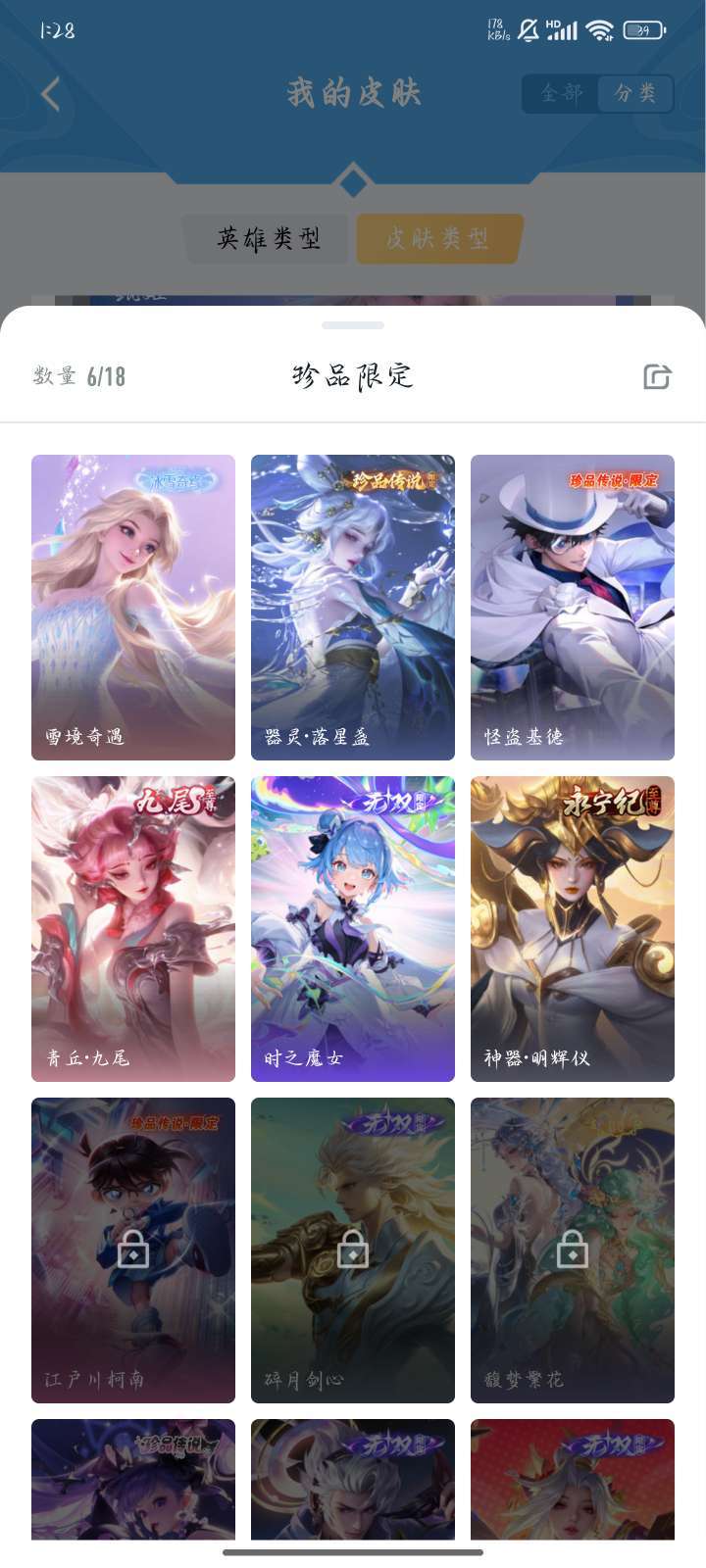The image size is (706, 1568).
Task: Open the 器灵·落星盏 skin card
Action: pos(353,608)
